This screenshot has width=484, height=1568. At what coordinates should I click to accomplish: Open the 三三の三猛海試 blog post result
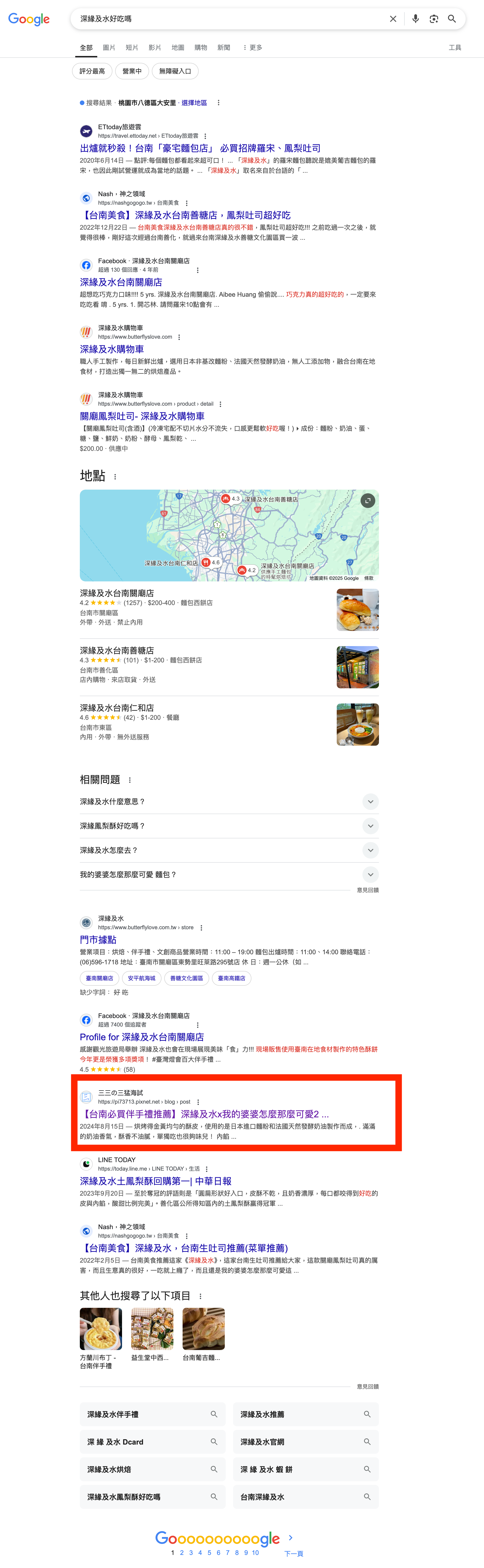[x=204, y=1114]
